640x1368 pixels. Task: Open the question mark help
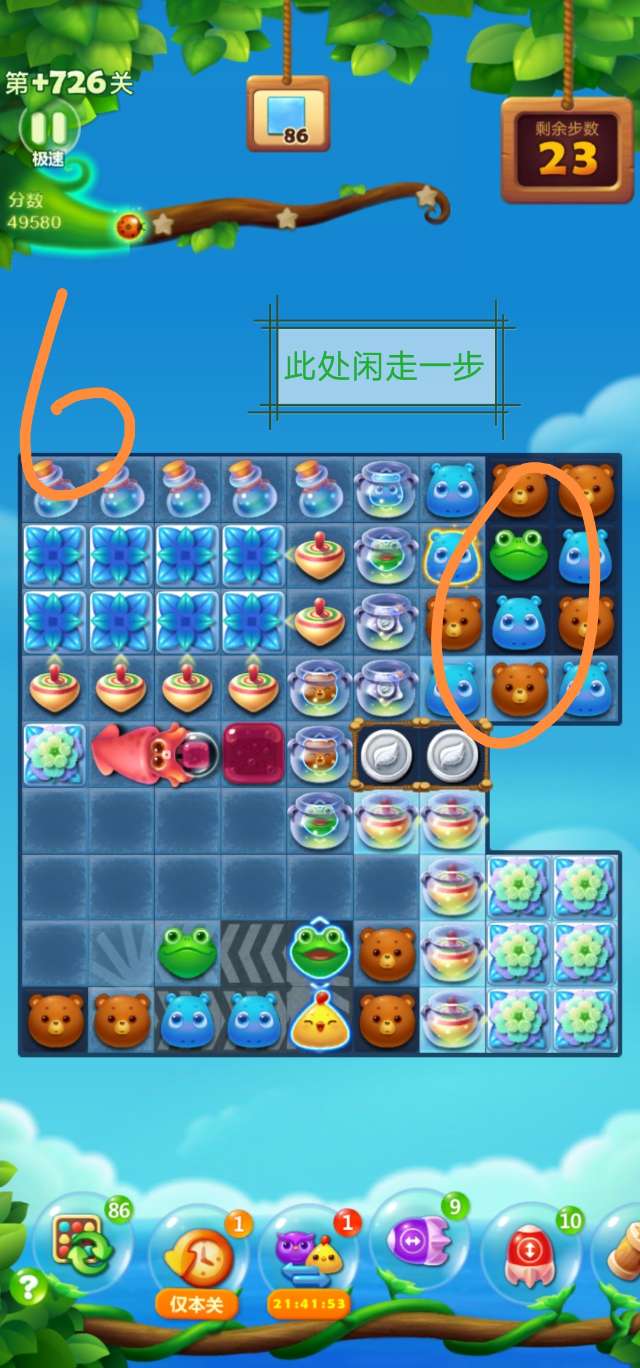[26, 1286]
